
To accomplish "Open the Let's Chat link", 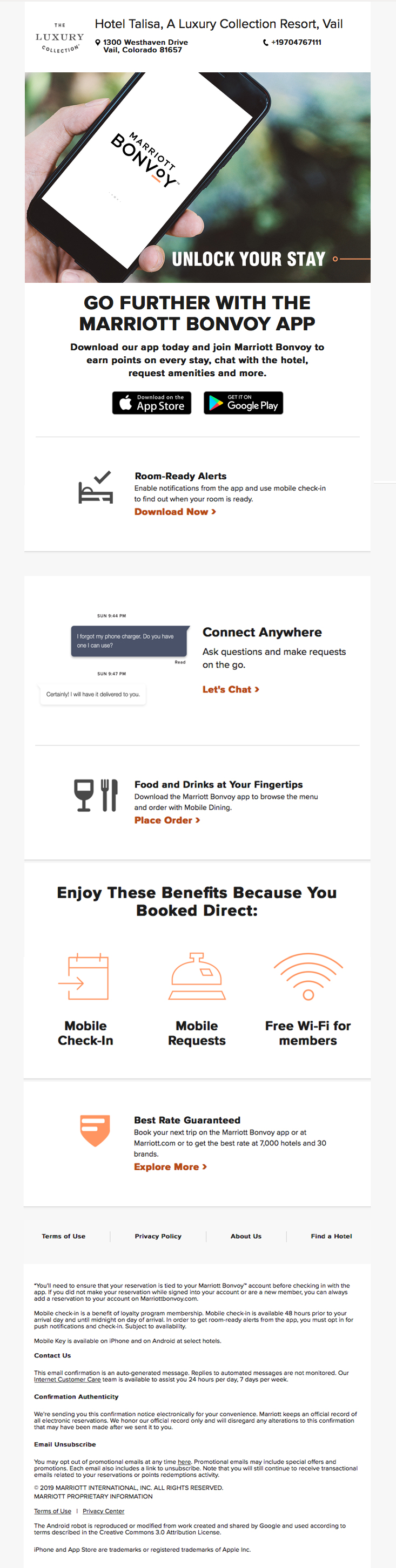I will 230,689.
